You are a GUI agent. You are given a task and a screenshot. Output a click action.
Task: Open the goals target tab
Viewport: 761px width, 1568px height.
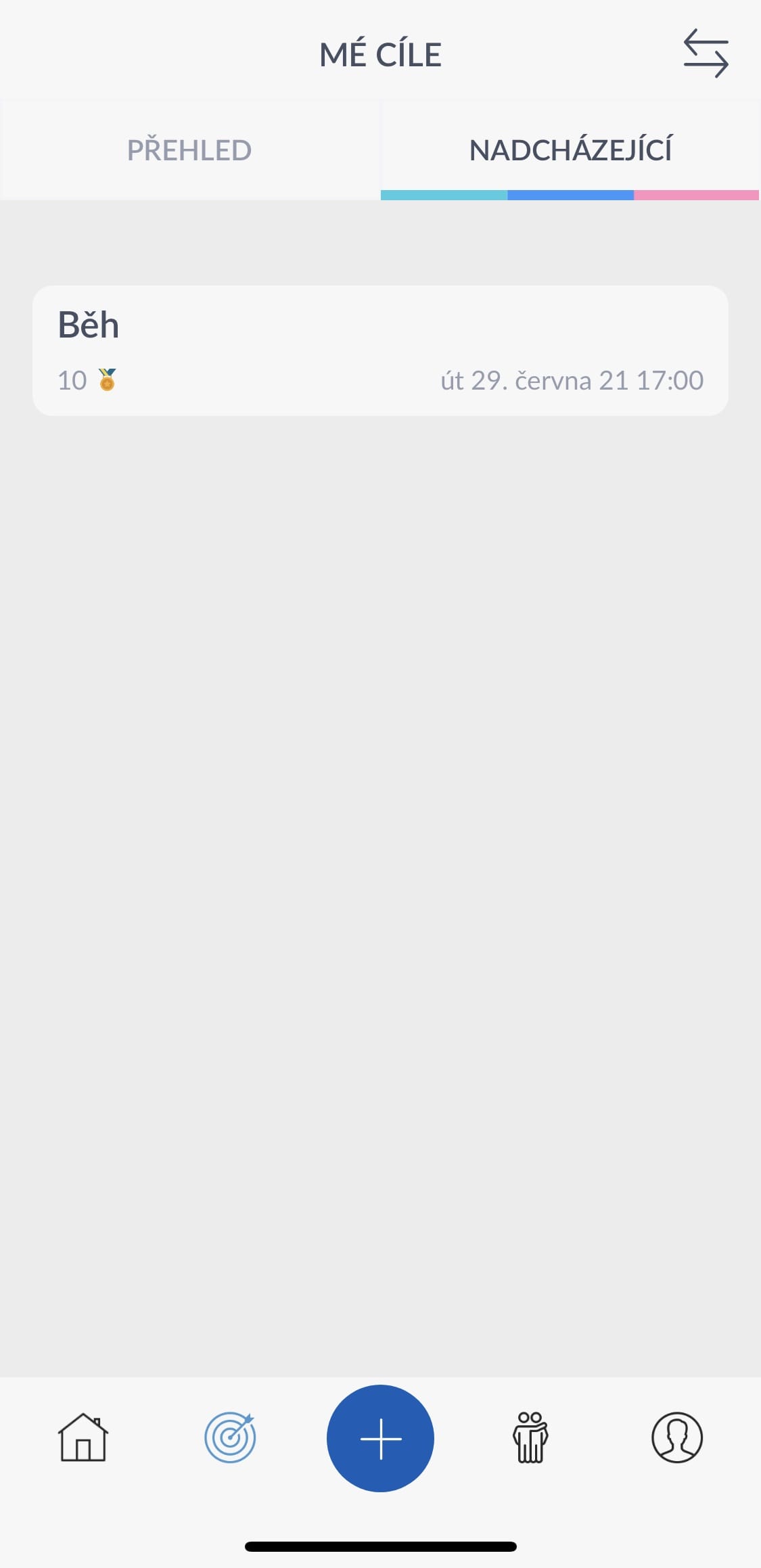[230, 1437]
